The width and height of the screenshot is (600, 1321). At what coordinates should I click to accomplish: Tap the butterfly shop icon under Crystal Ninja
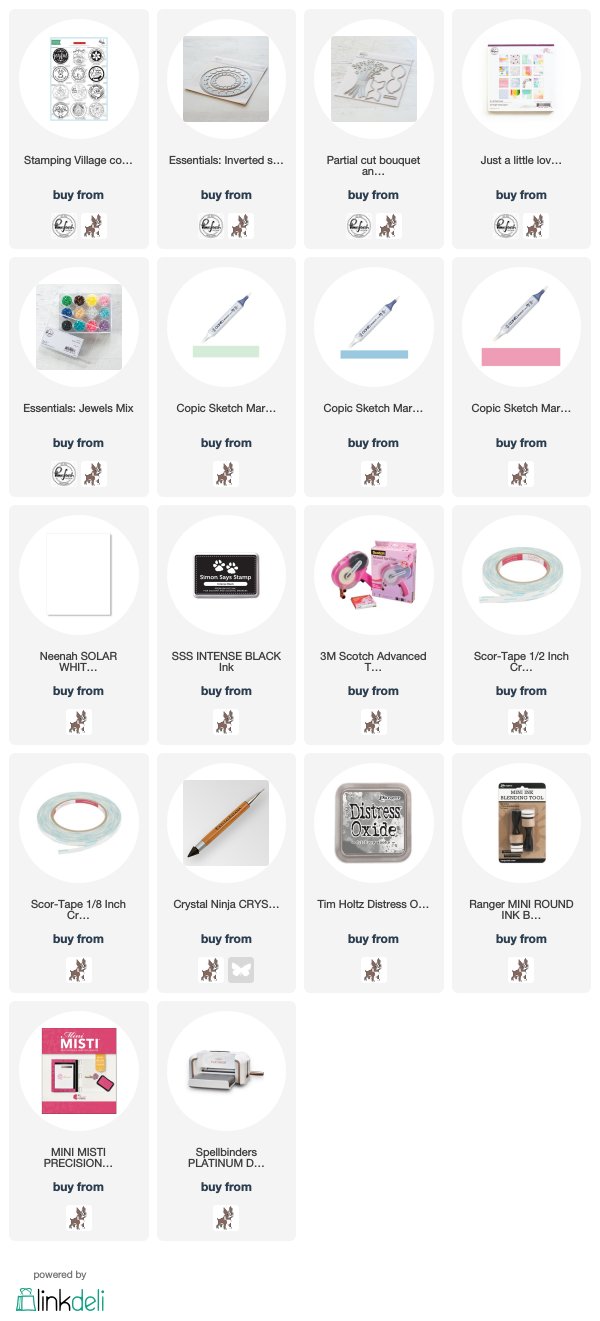(241, 969)
